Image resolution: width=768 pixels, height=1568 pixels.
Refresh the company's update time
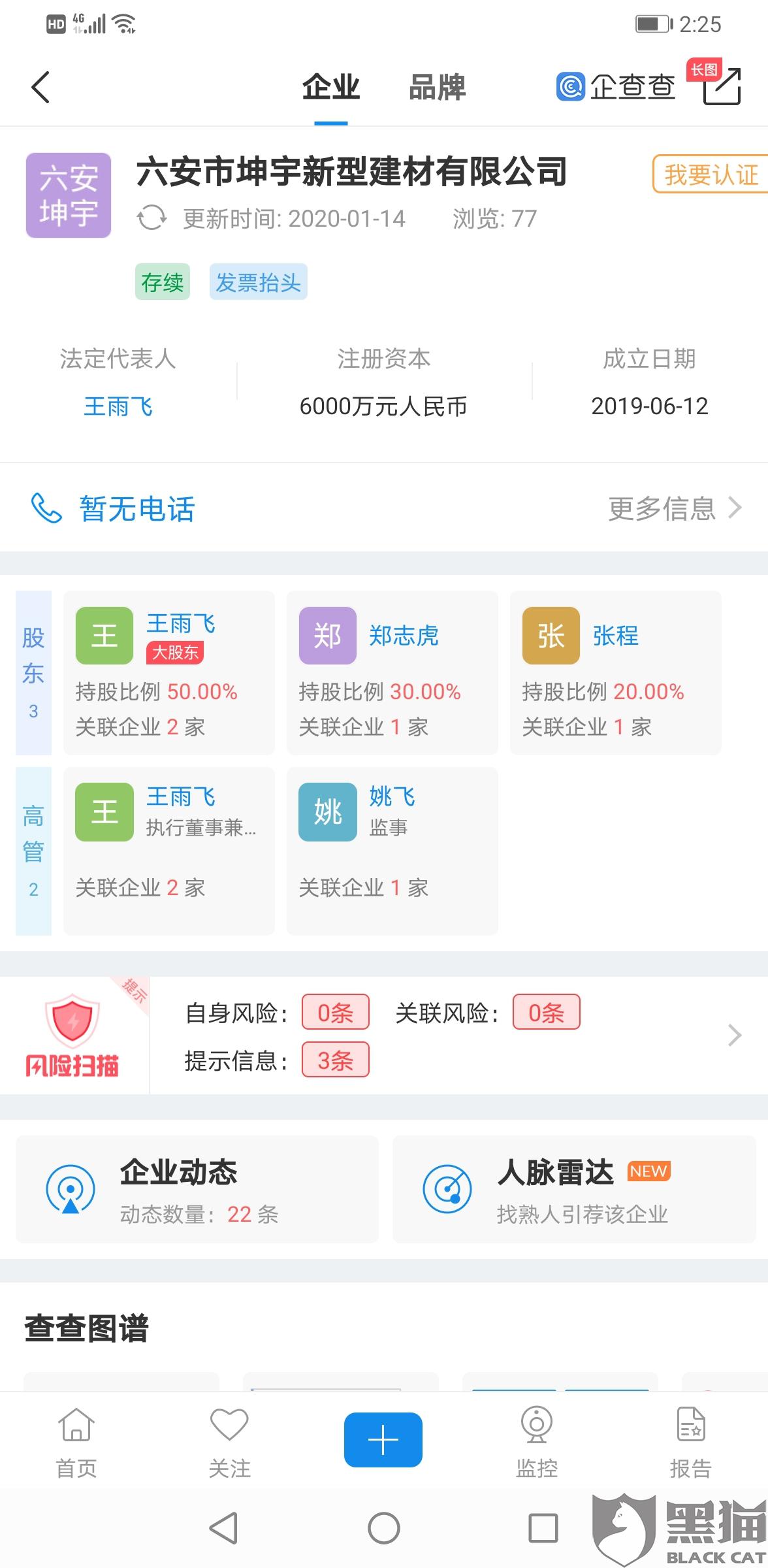point(151,218)
